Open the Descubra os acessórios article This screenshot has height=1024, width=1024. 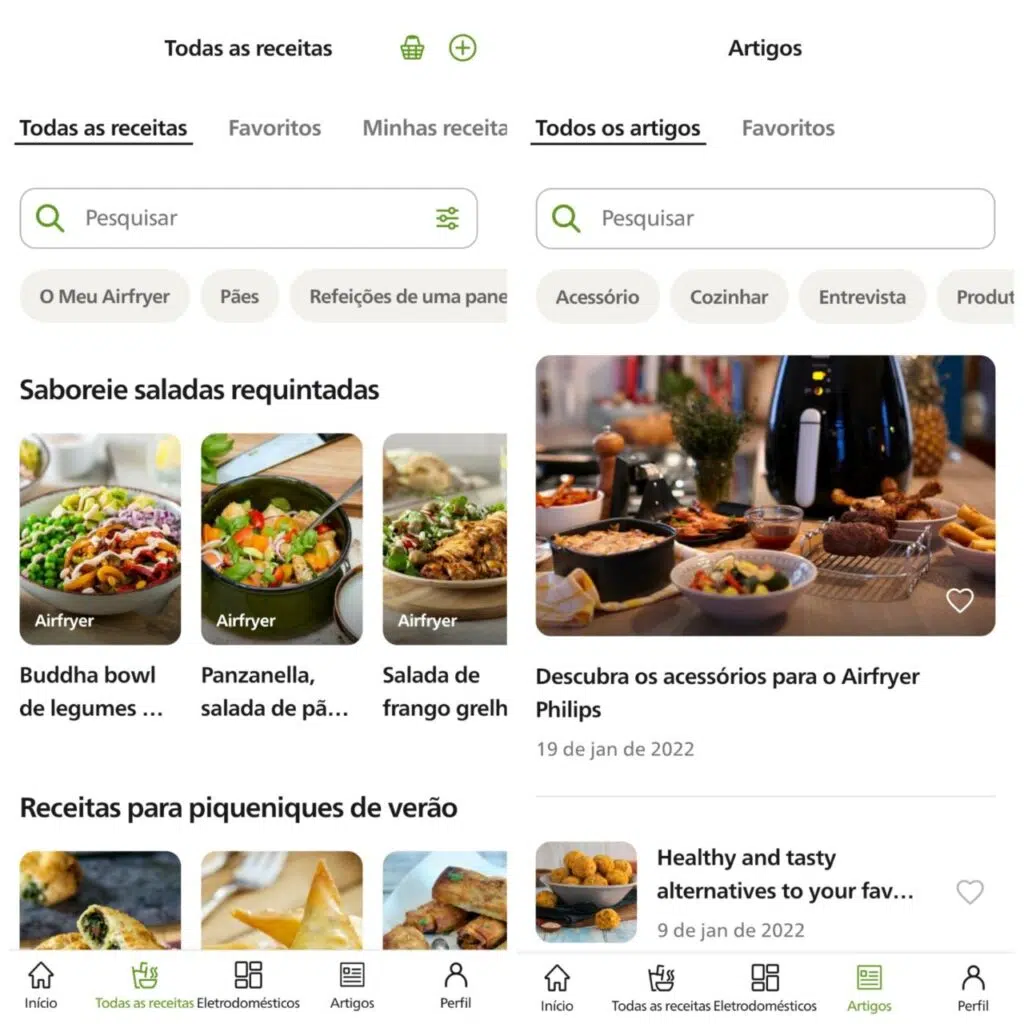765,496
